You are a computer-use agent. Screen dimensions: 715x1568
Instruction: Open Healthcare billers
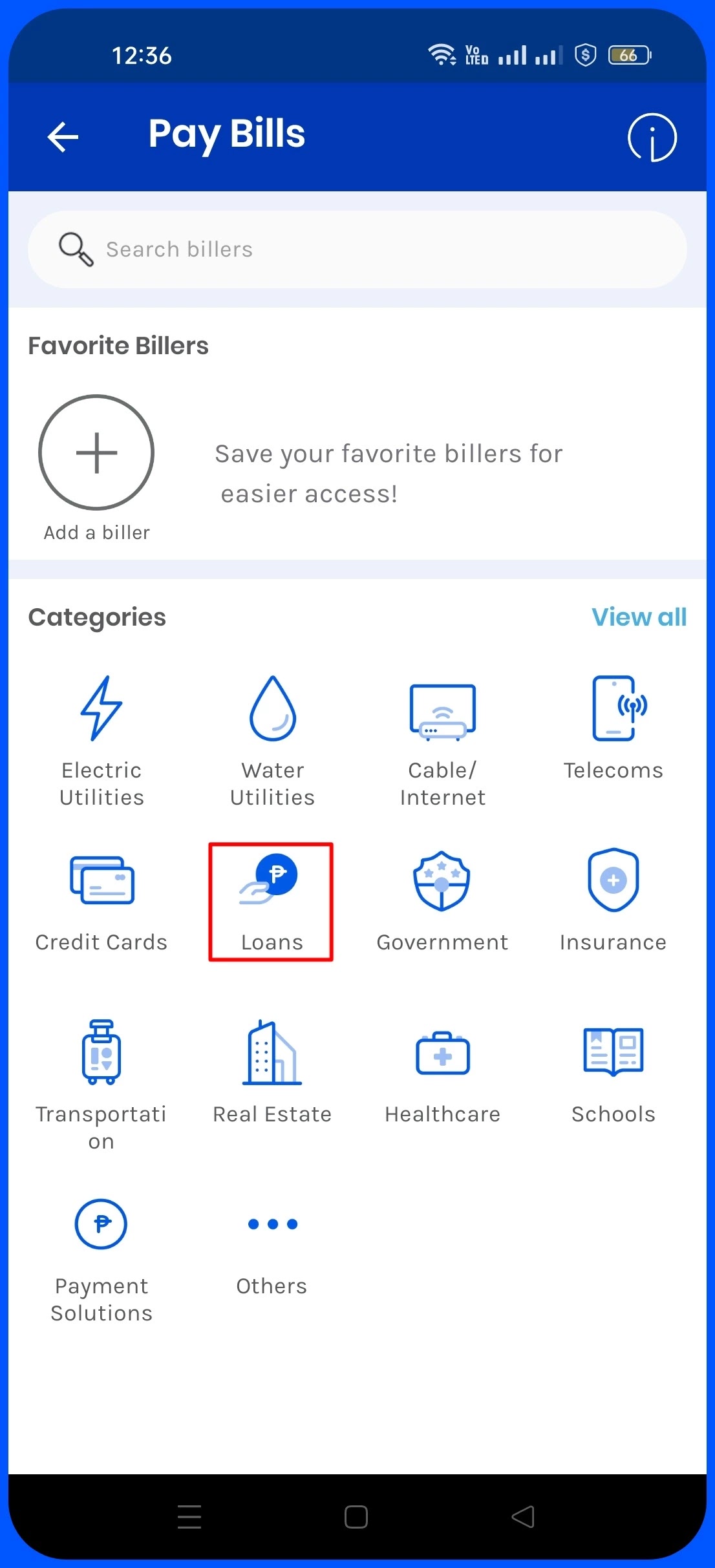[443, 1074]
